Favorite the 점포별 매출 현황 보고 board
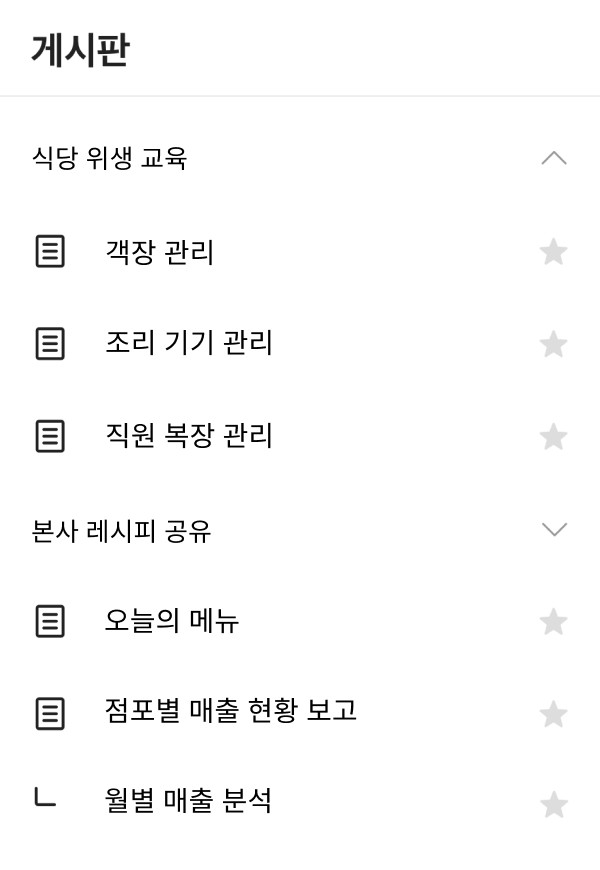Screen dimensions: 600x870 (x=553, y=714)
